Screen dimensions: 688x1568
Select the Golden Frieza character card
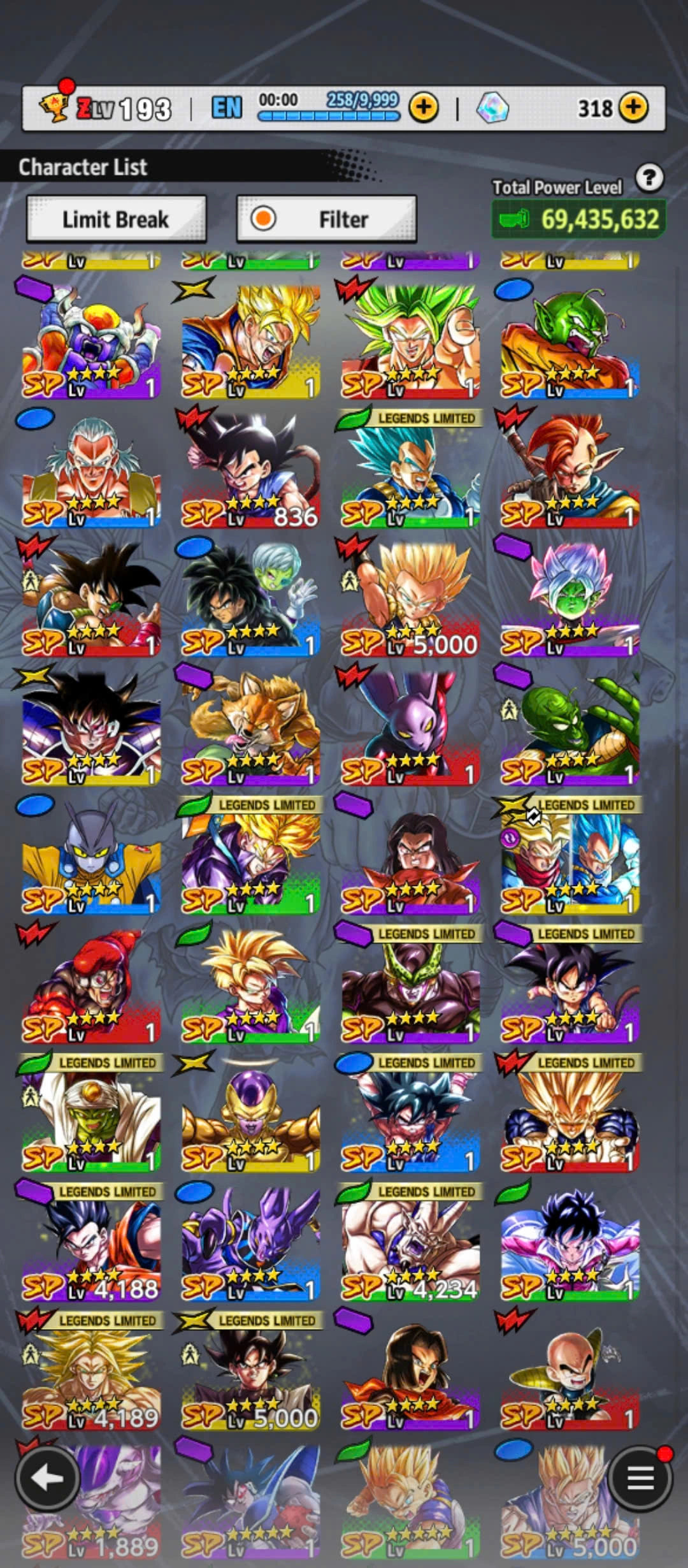tap(250, 1114)
